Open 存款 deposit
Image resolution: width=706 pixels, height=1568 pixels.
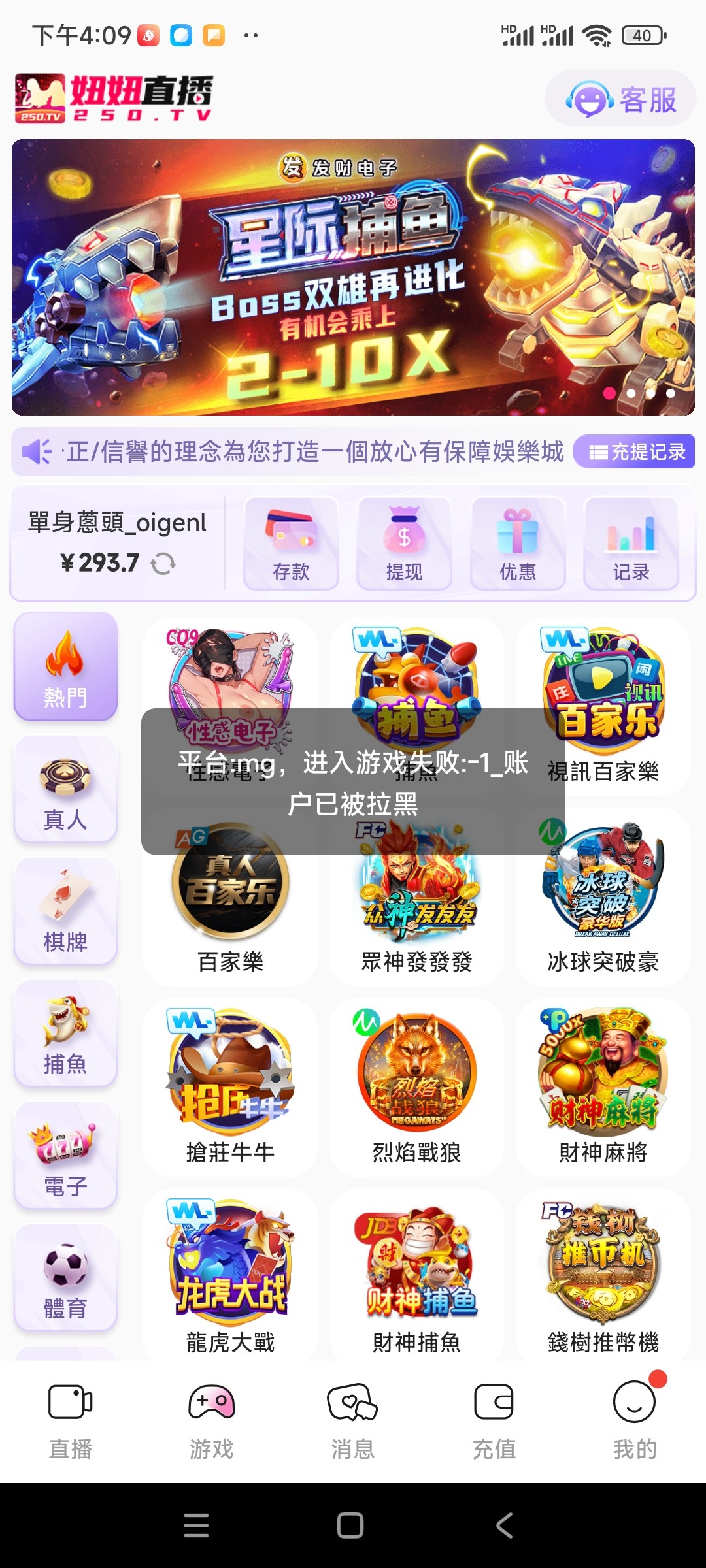pos(291,544)
